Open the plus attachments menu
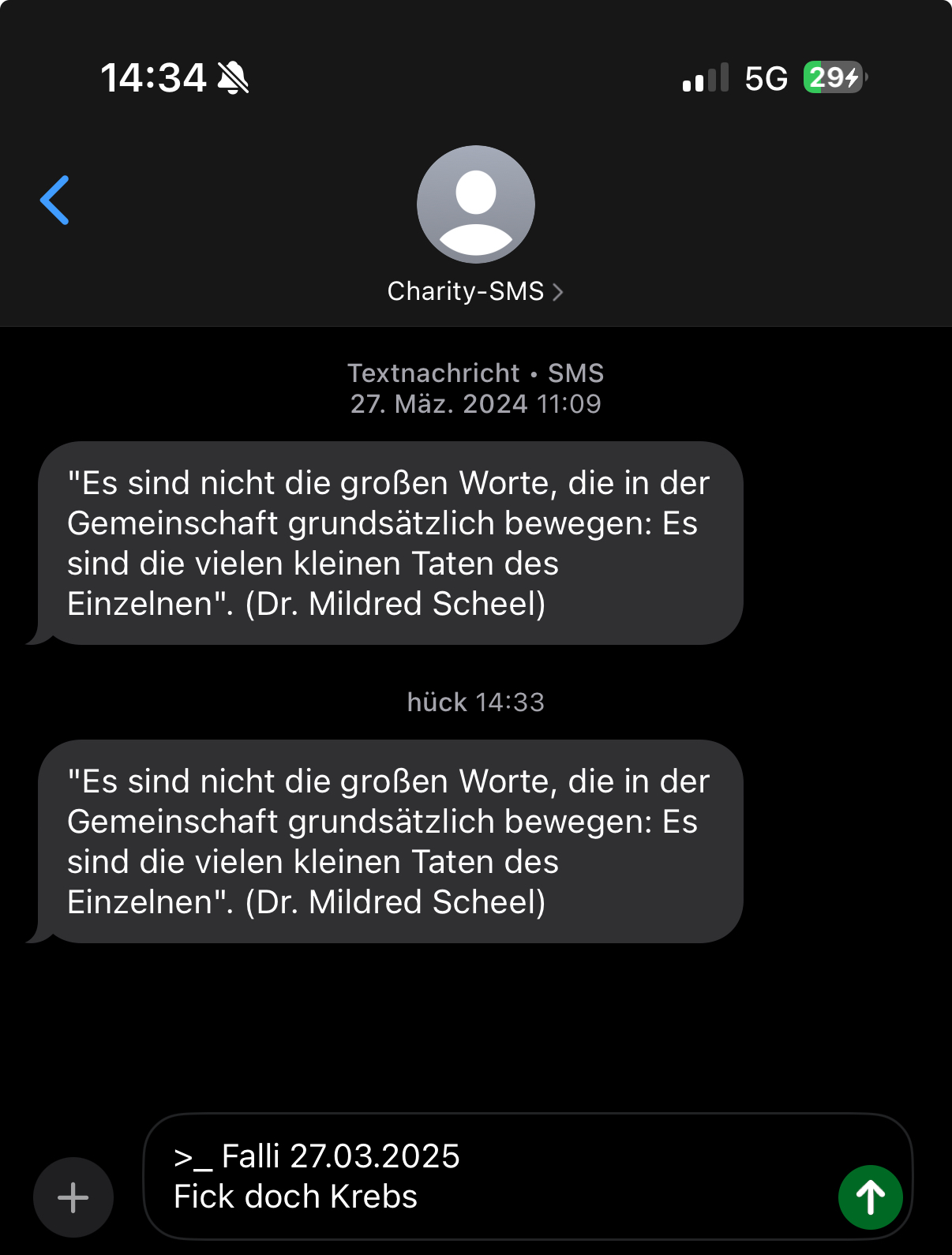The height and width of the screenshot is (1255, 952). pyautogui.click(x=73, y=1197)
